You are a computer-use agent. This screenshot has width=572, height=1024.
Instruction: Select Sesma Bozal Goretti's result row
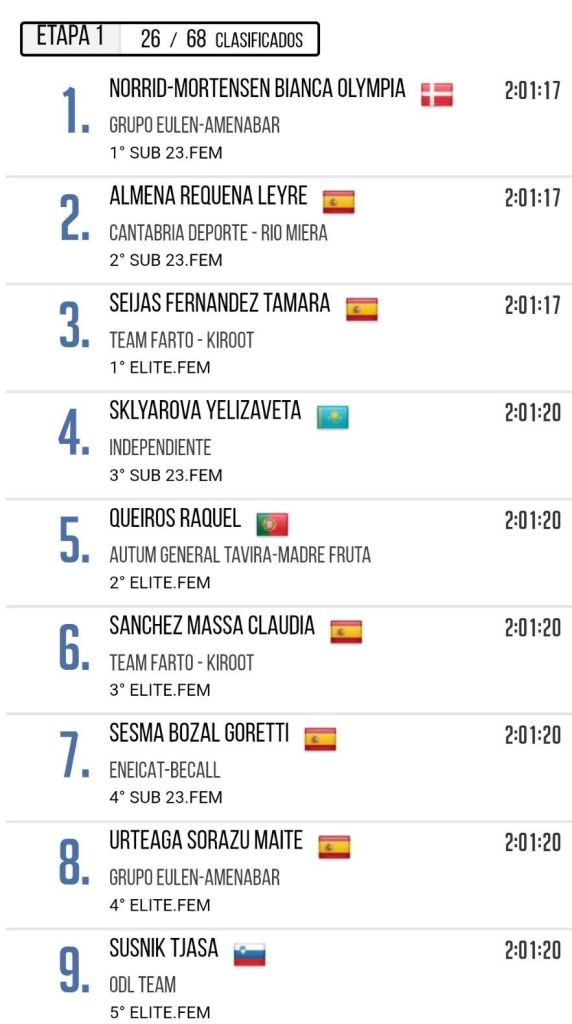point(289,767)
